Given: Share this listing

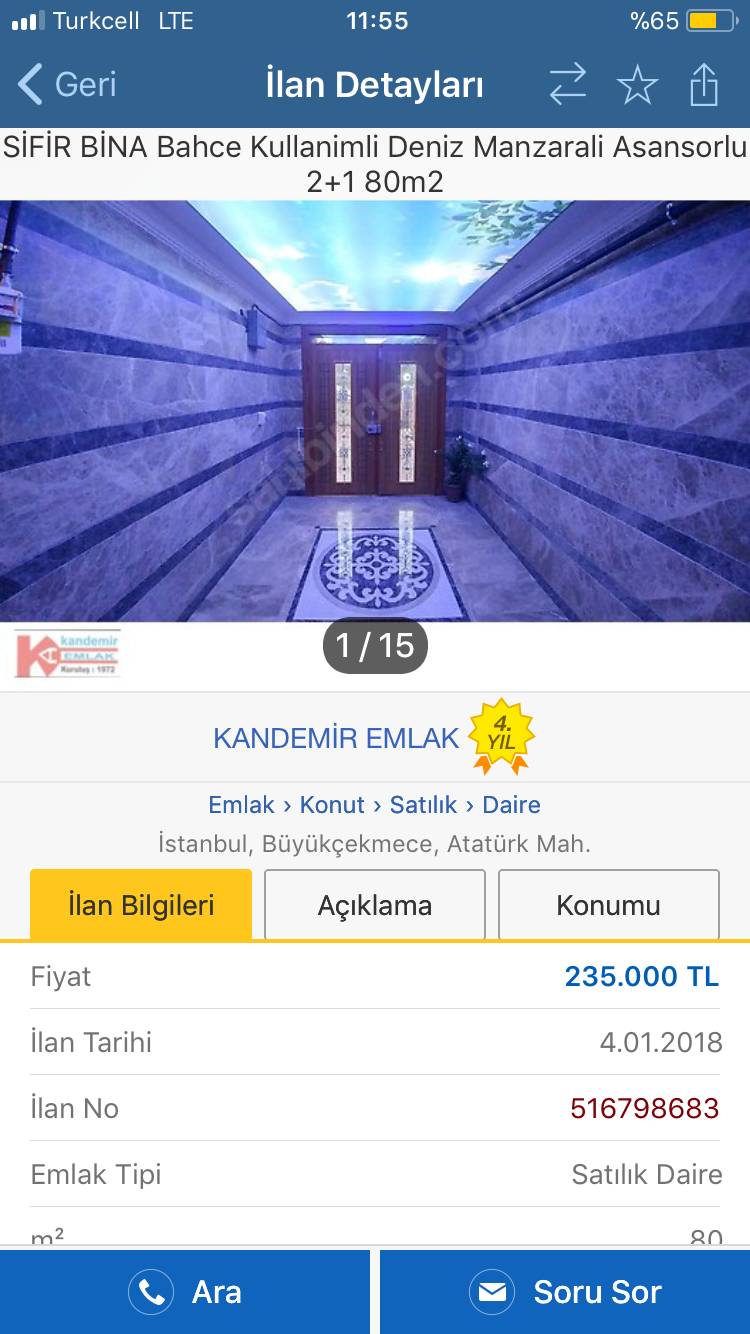Looking at the screenshot, I should [705, 85].
